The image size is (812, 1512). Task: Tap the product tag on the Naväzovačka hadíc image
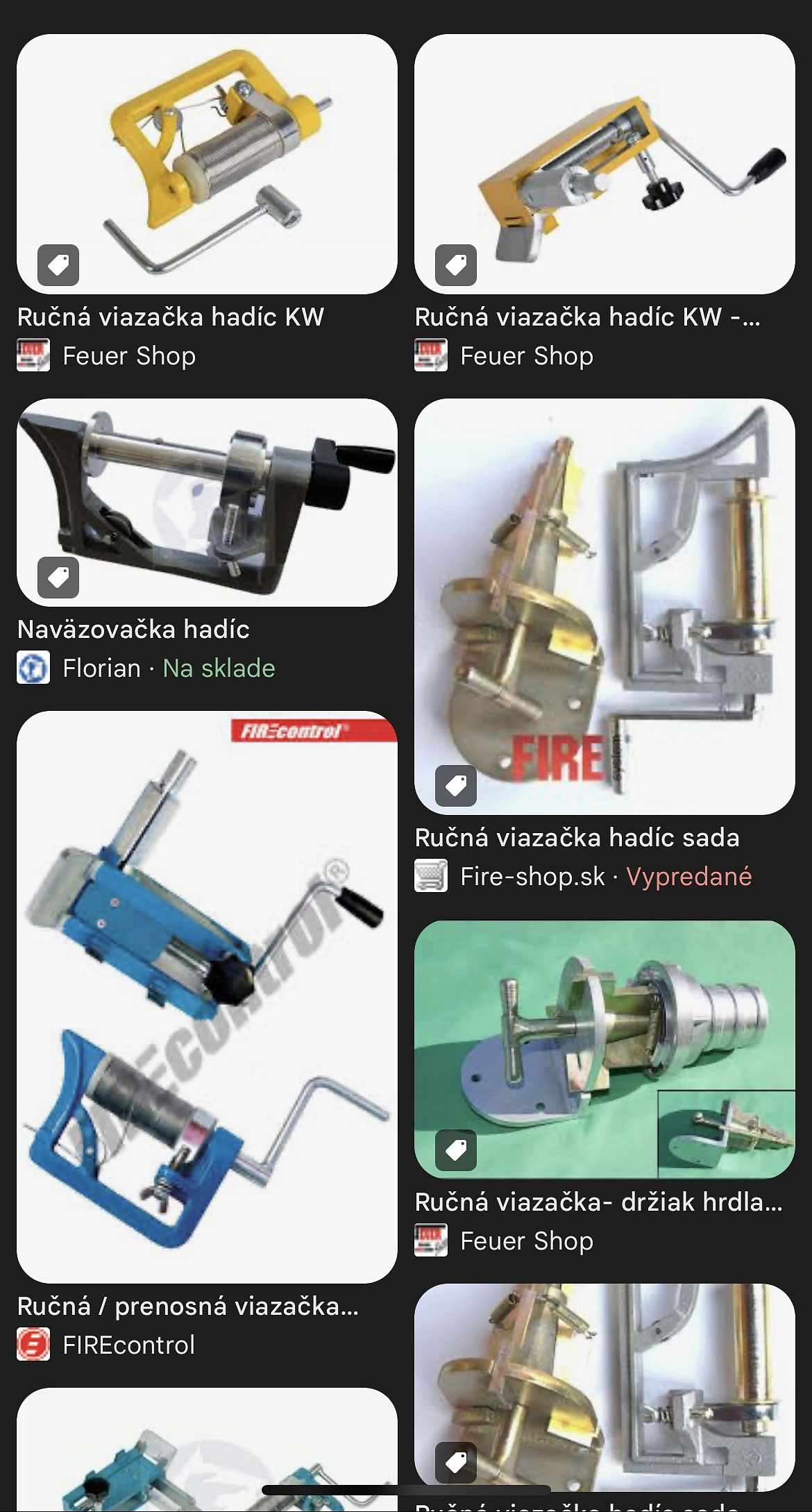pos(58,577)
